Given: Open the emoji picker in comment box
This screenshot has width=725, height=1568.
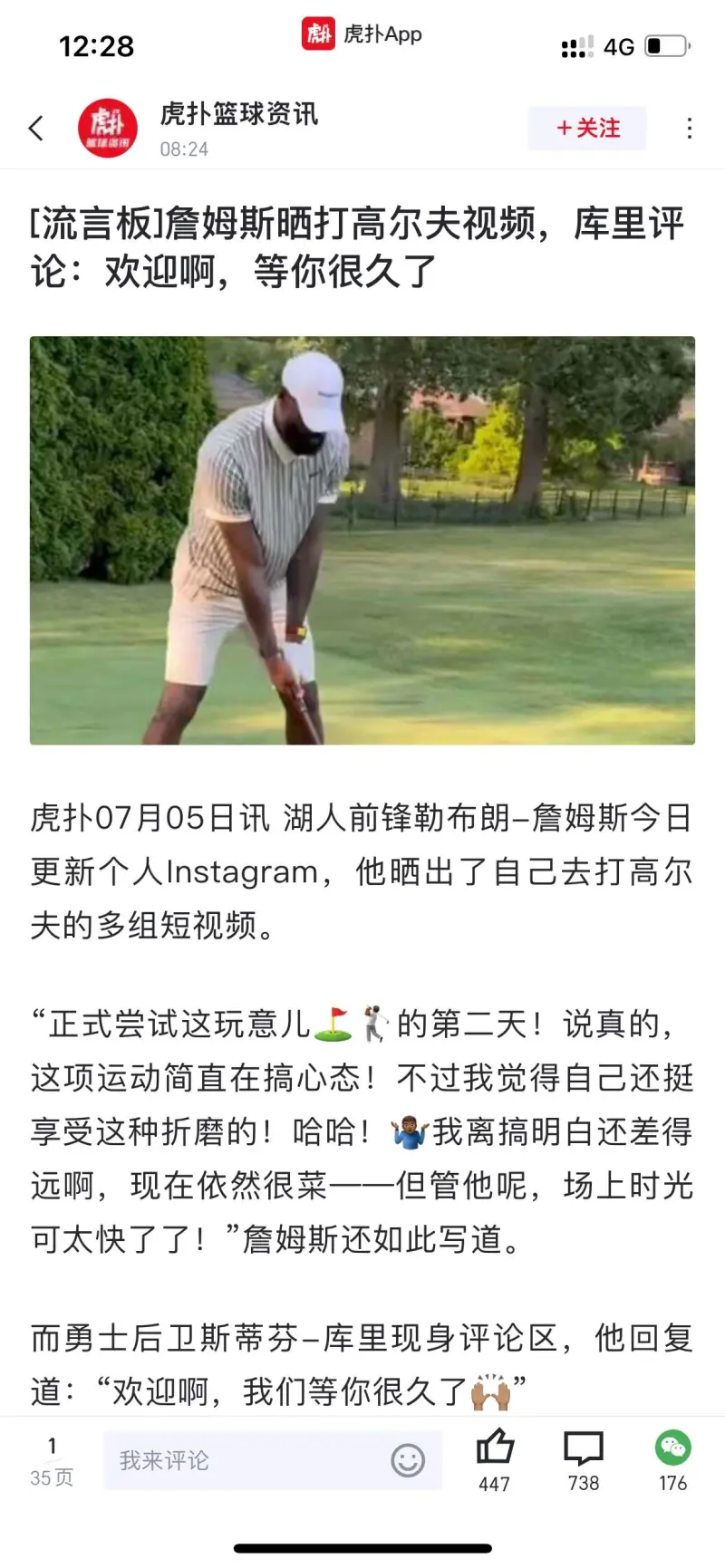Looking at the screenshot, I should [x=408, y=1460].
